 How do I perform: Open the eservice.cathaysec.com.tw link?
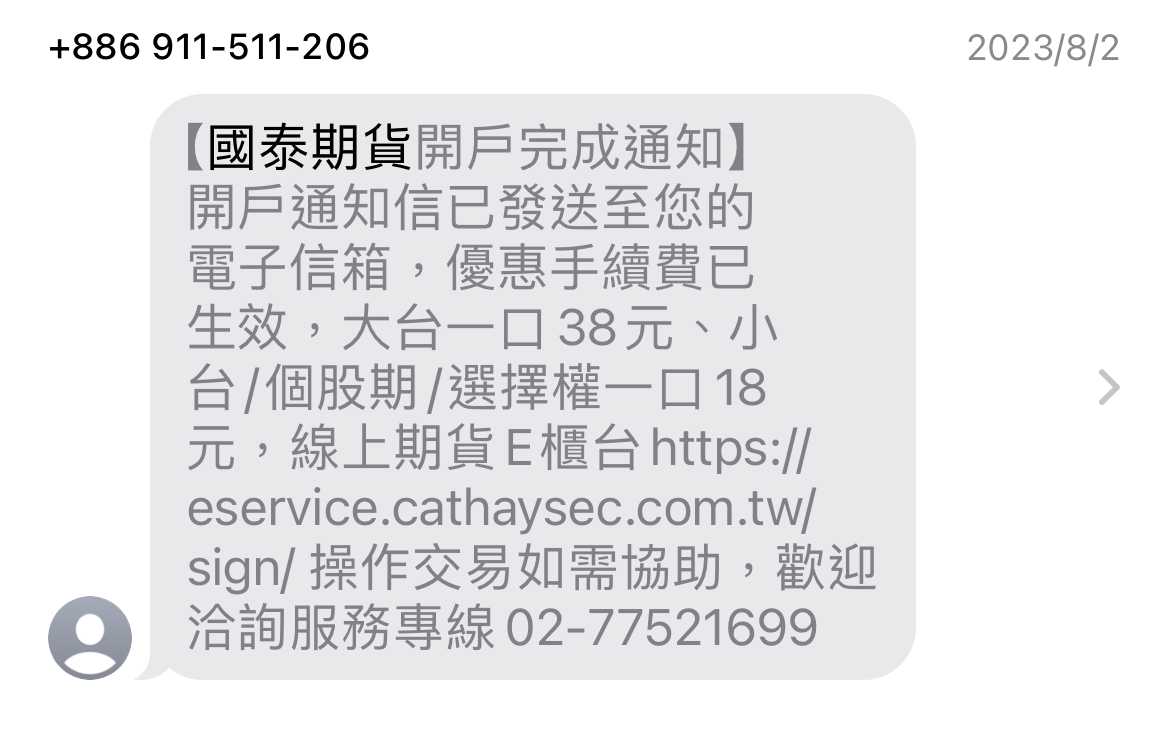point(500,510)
